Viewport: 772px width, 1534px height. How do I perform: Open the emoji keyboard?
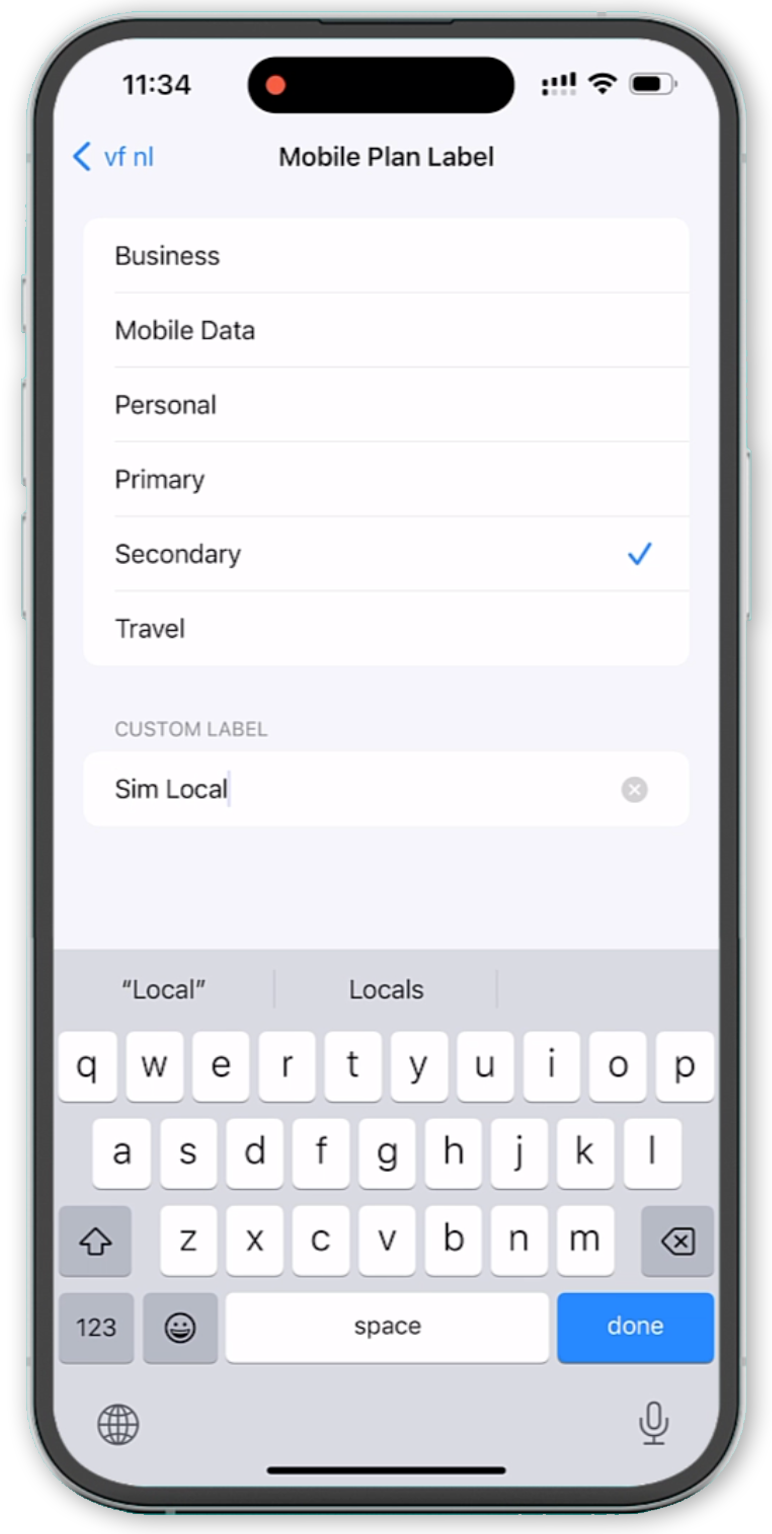pyautogui.click(x=180, y=1327)
